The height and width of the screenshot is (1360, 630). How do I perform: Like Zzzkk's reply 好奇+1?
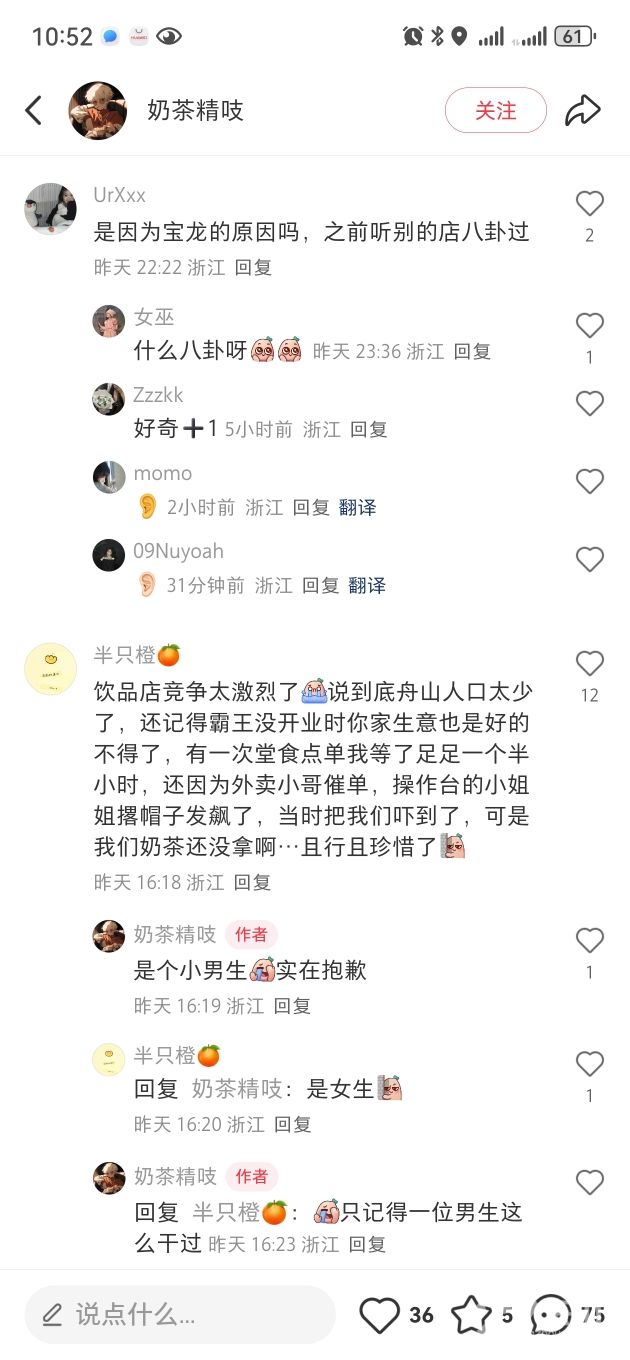pyautogui.click(x=590, y=404)
